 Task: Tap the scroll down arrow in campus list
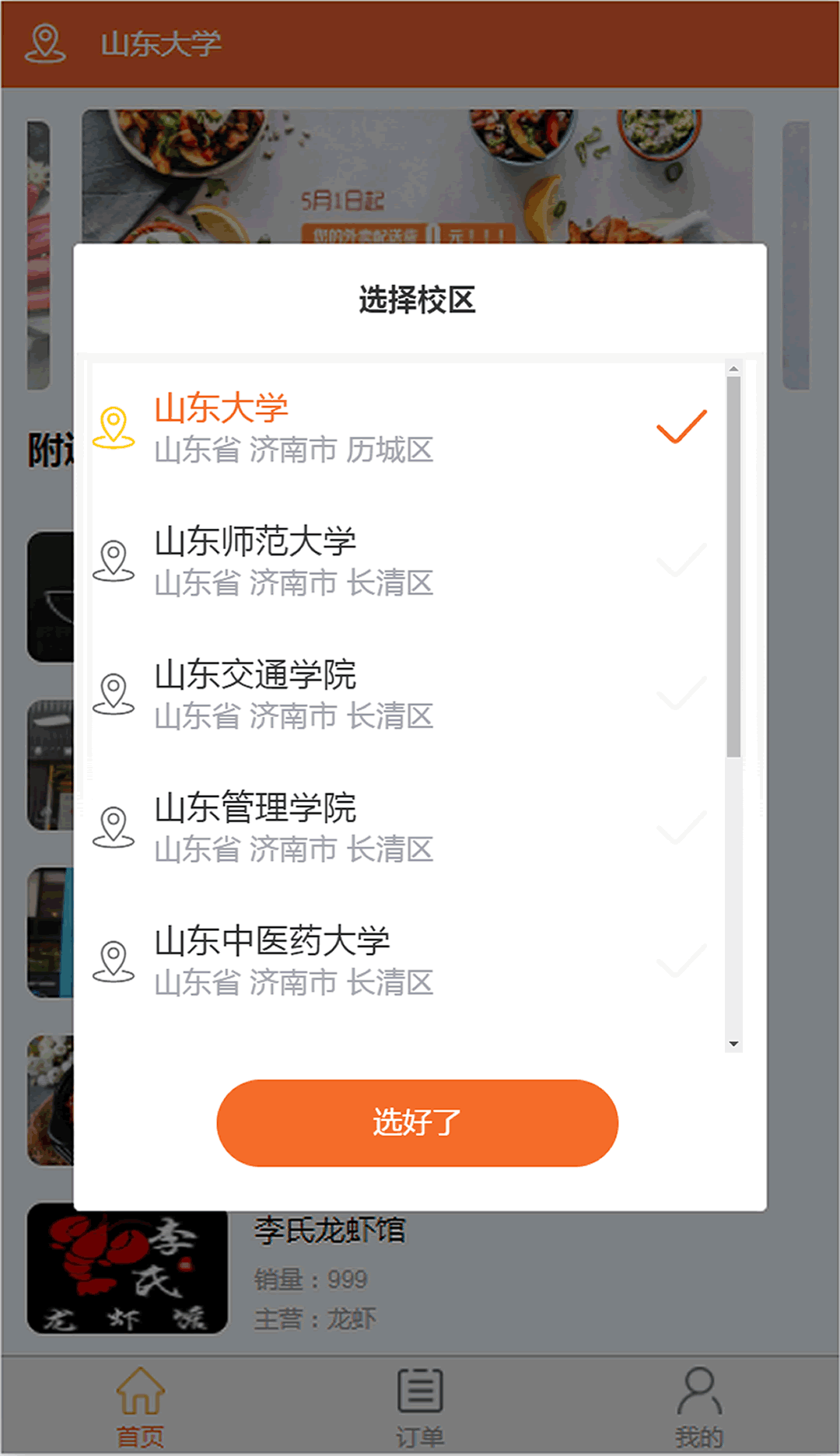(x=733, y=1044)
